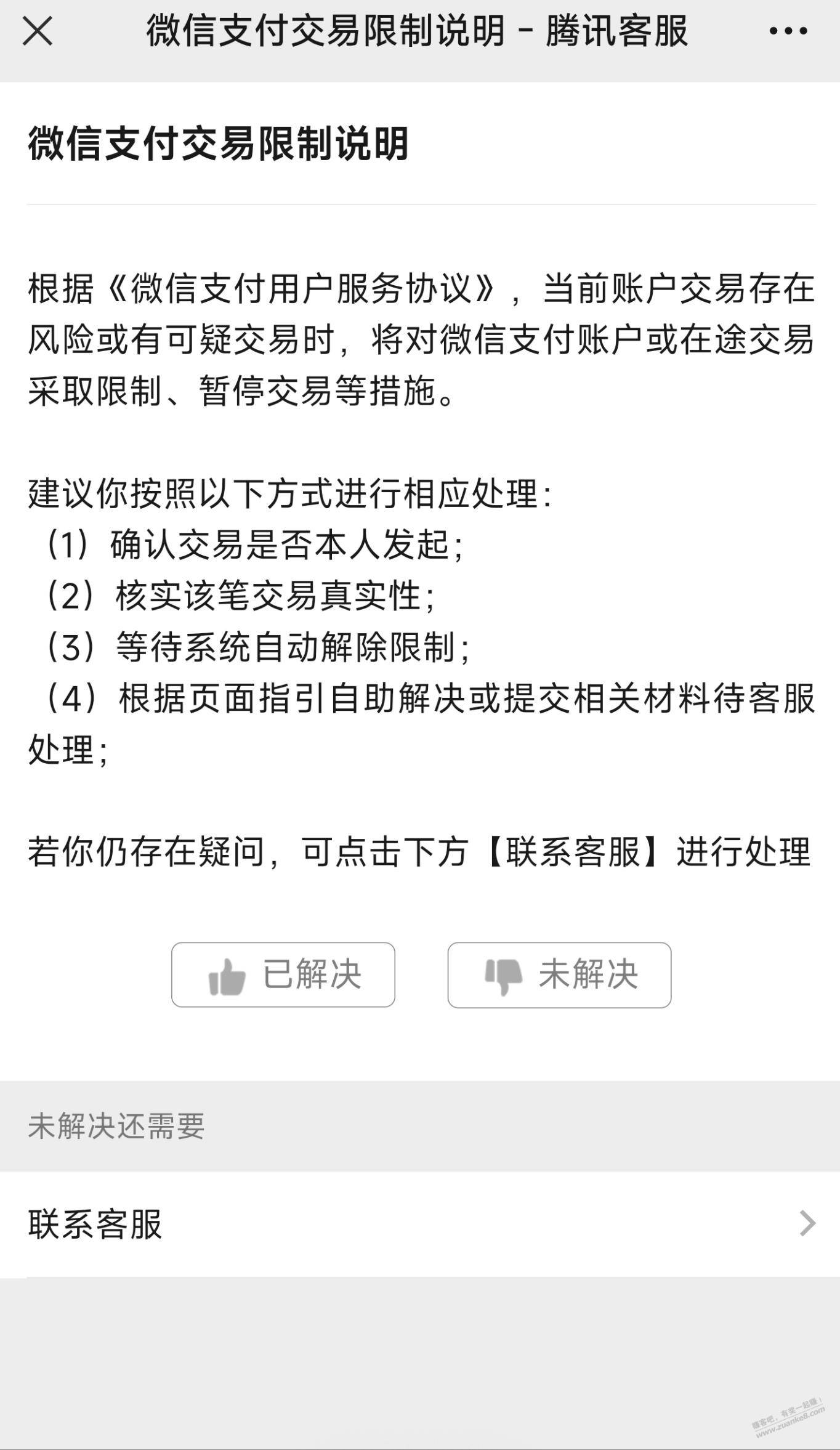Mark the issue as 未解决
The image size is (840, 1450).
click(559, 974)
